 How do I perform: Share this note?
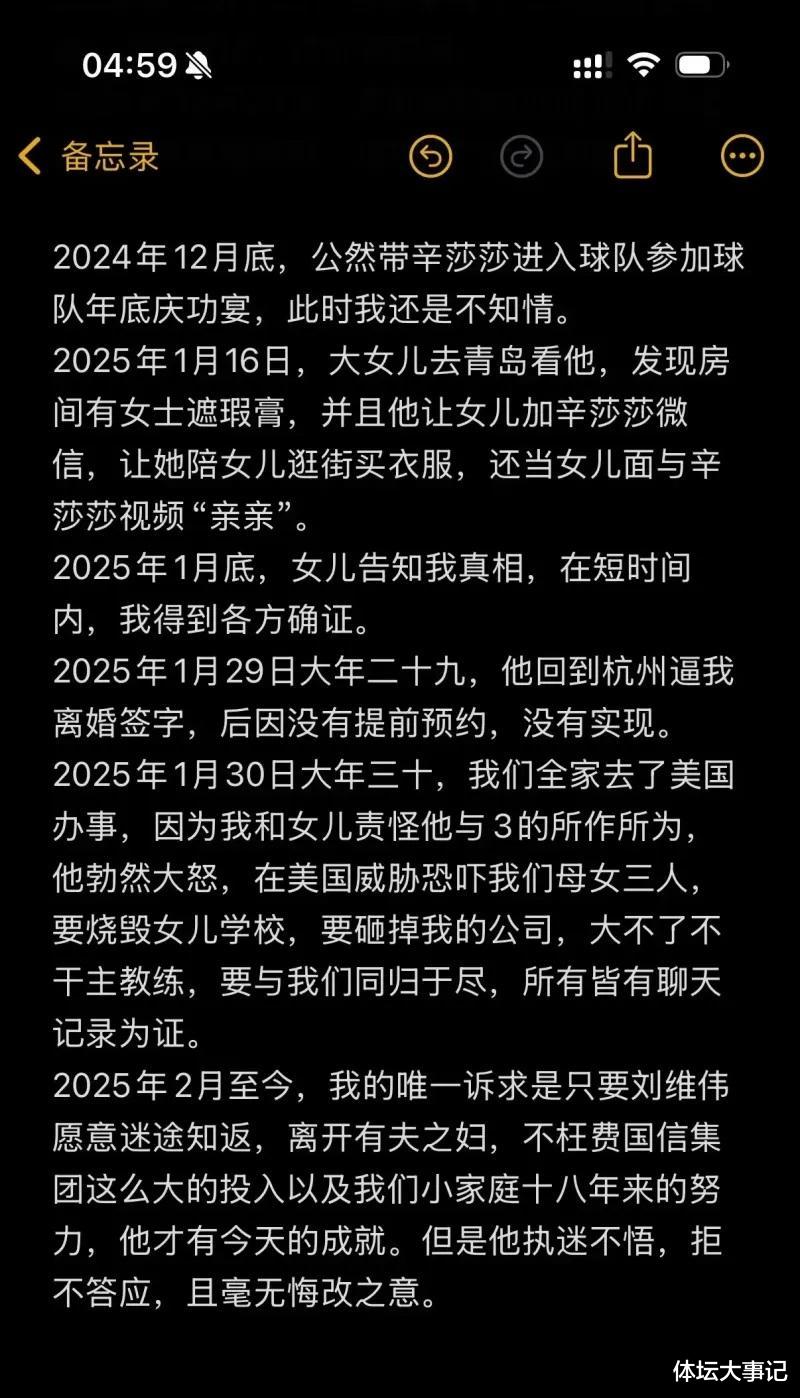coord(632,155)
